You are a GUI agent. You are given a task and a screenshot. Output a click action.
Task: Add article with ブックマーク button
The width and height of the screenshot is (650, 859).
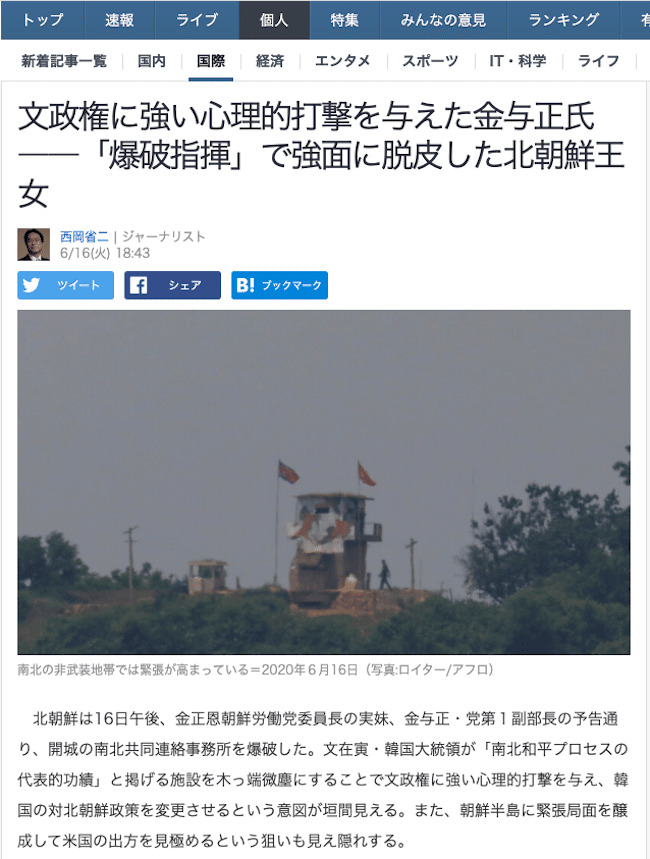pyautogui.click(x=279, y=286)
